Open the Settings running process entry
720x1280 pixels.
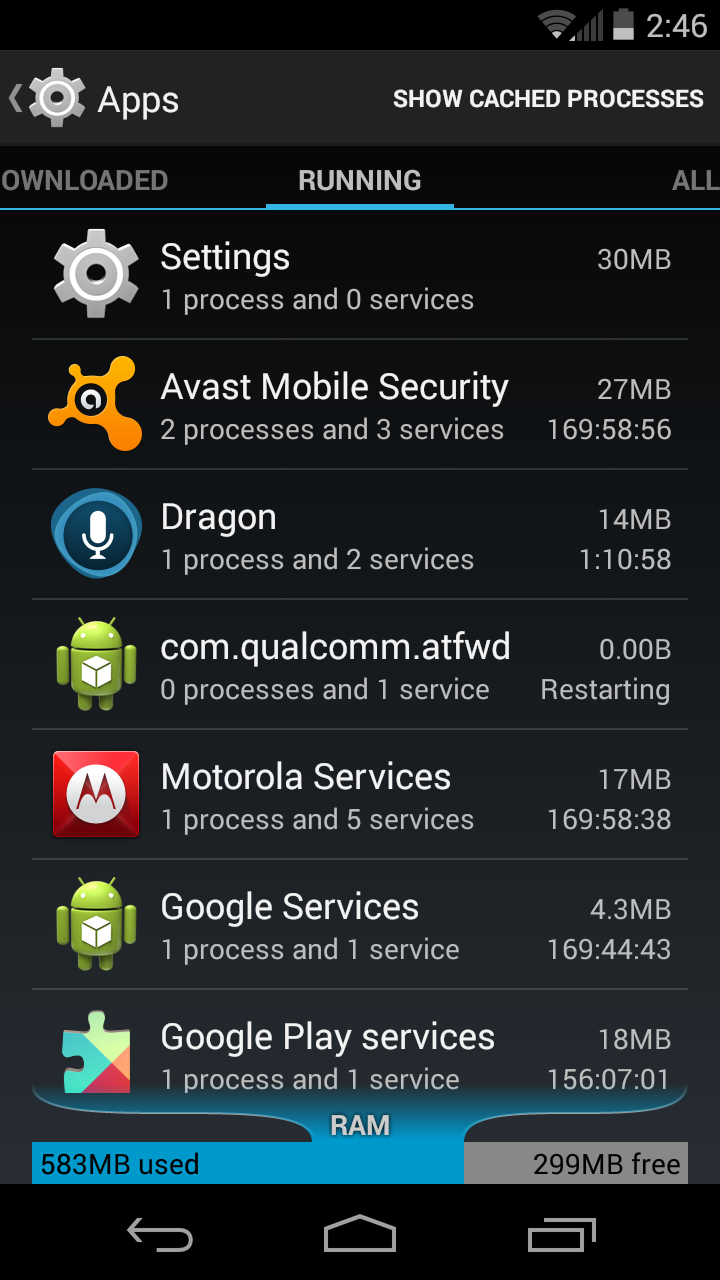tap(360, 275)
